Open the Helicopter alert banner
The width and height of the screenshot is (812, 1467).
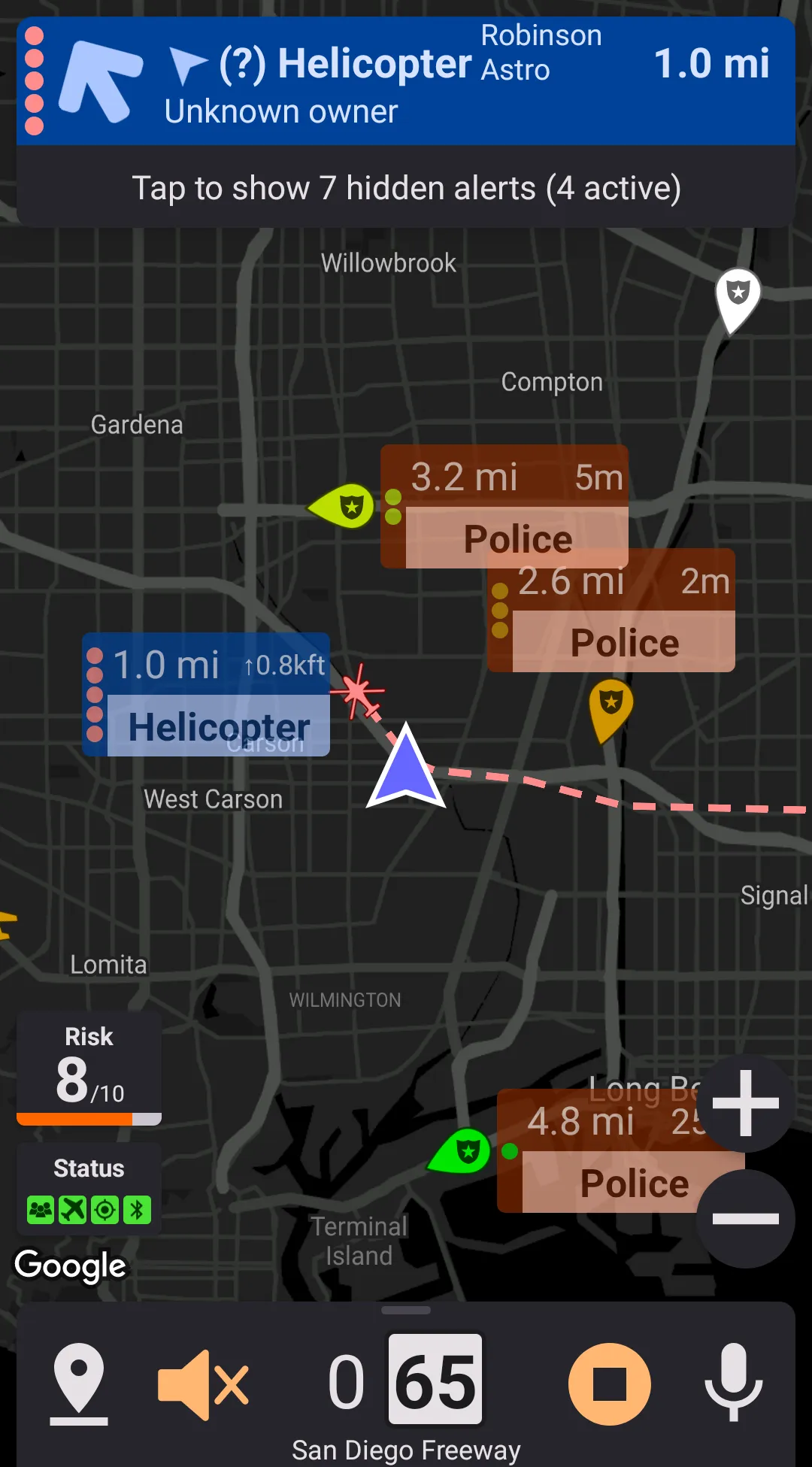pyautogui.click(x=406, y=80)
